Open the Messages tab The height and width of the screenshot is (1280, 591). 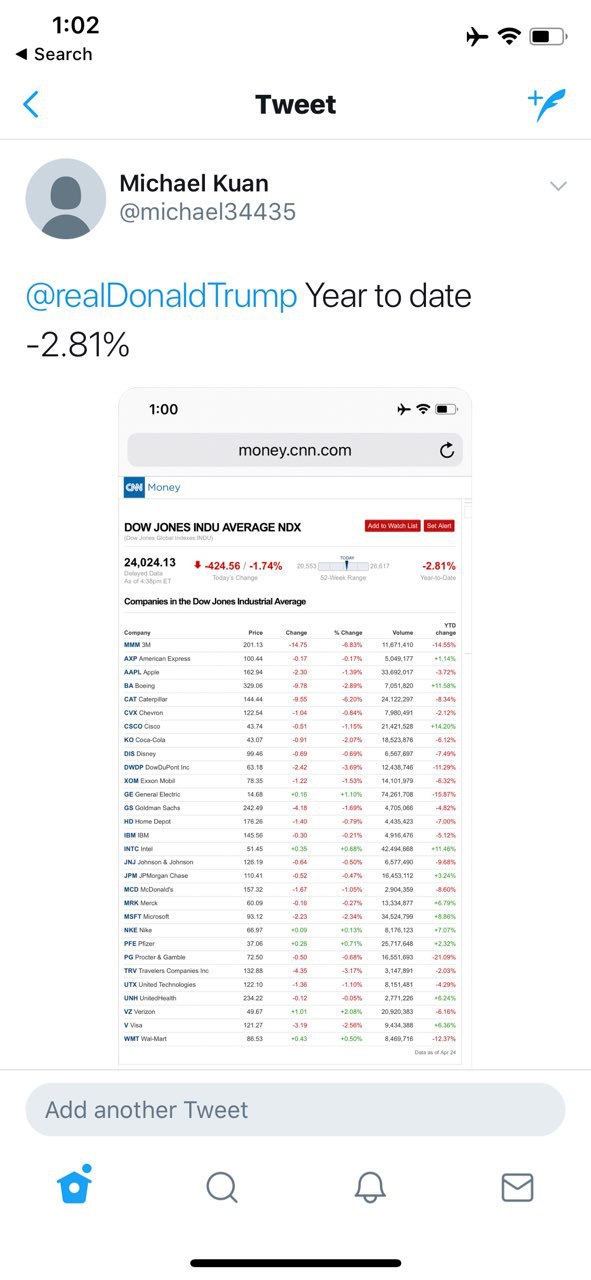pyautogui.click(x=517, y=1187)
